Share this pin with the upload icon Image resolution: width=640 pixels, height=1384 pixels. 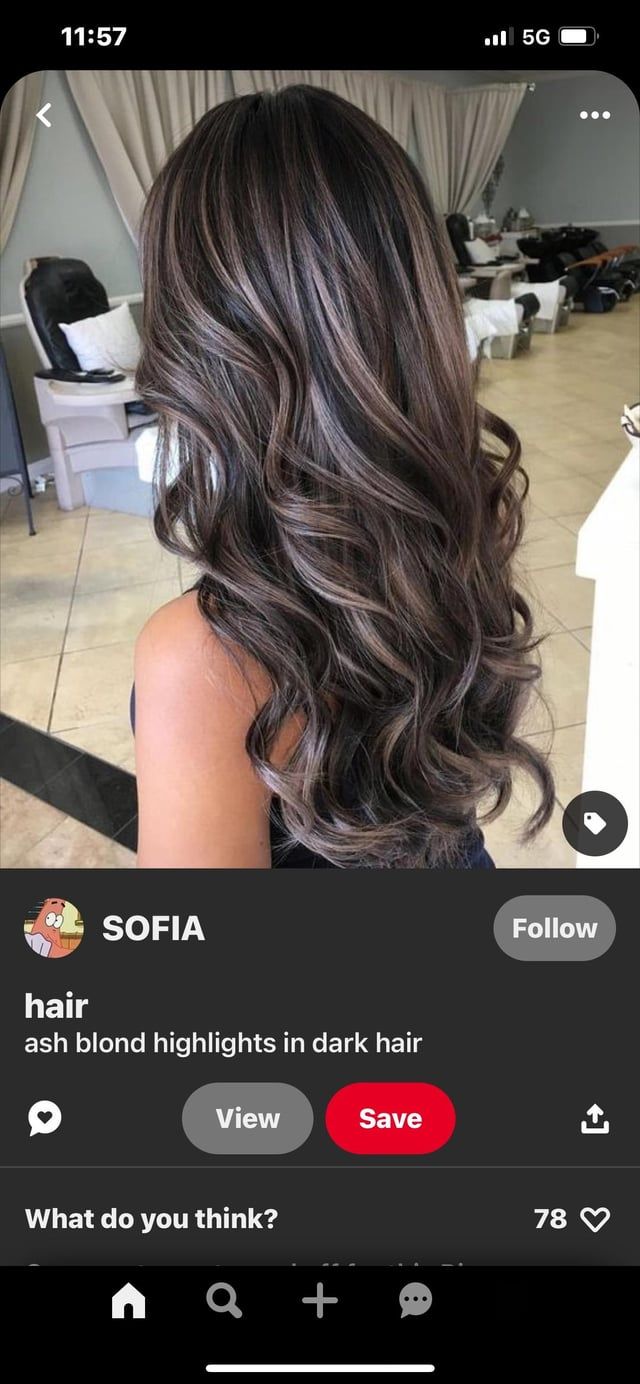595,1118
